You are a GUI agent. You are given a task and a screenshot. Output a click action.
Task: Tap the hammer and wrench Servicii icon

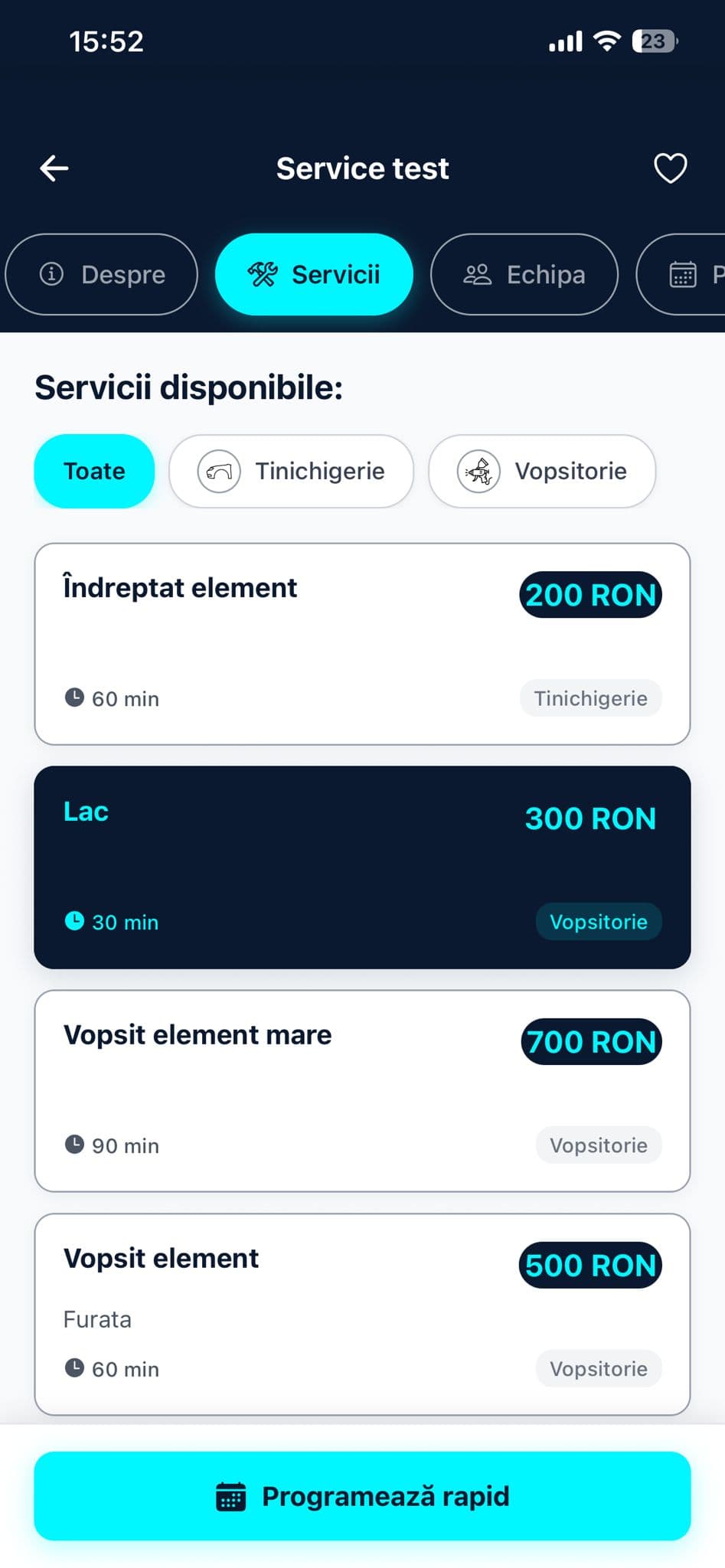pyautogui.click(x=263, y=273)
